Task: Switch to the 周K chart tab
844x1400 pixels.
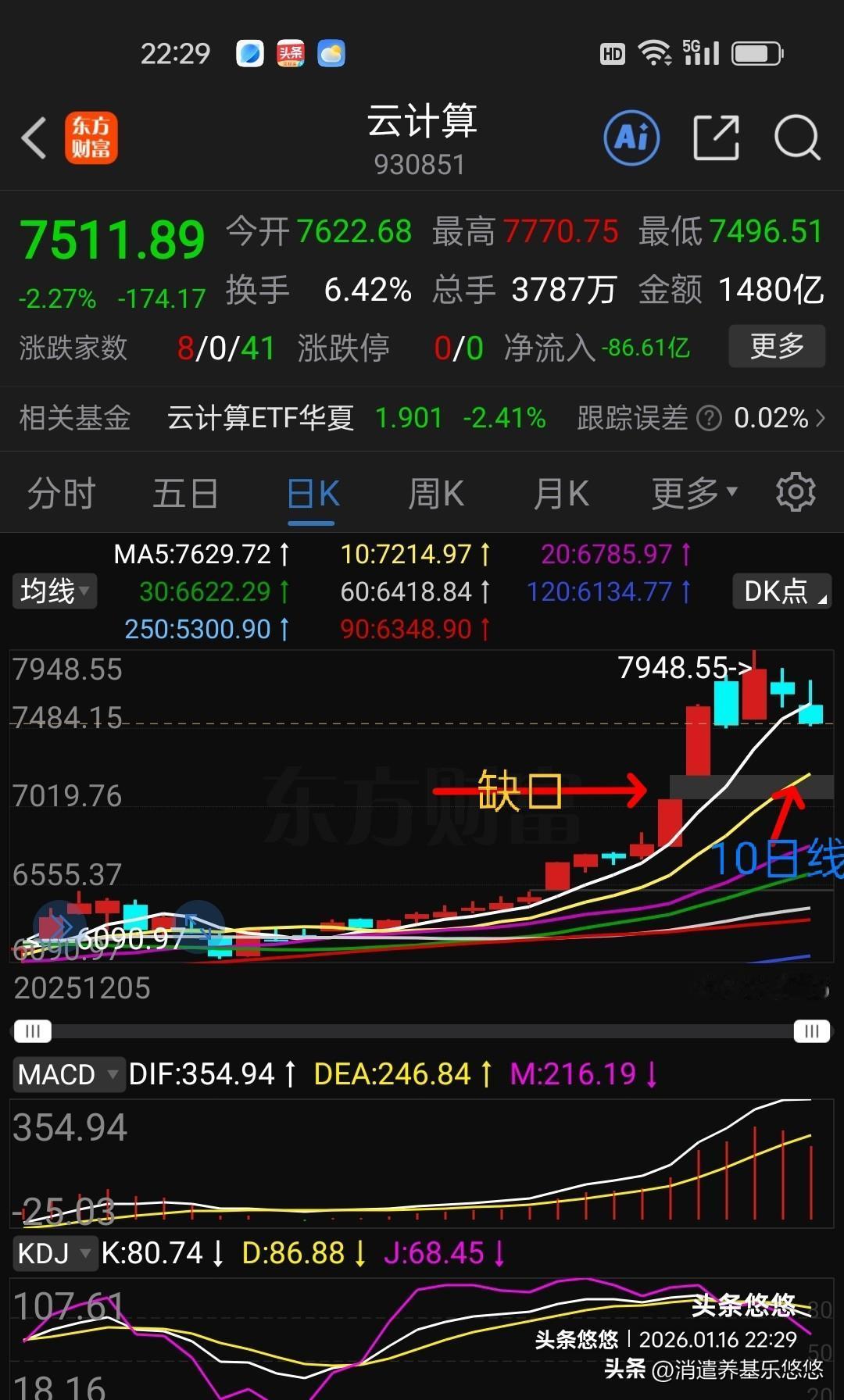Action: 436,494
